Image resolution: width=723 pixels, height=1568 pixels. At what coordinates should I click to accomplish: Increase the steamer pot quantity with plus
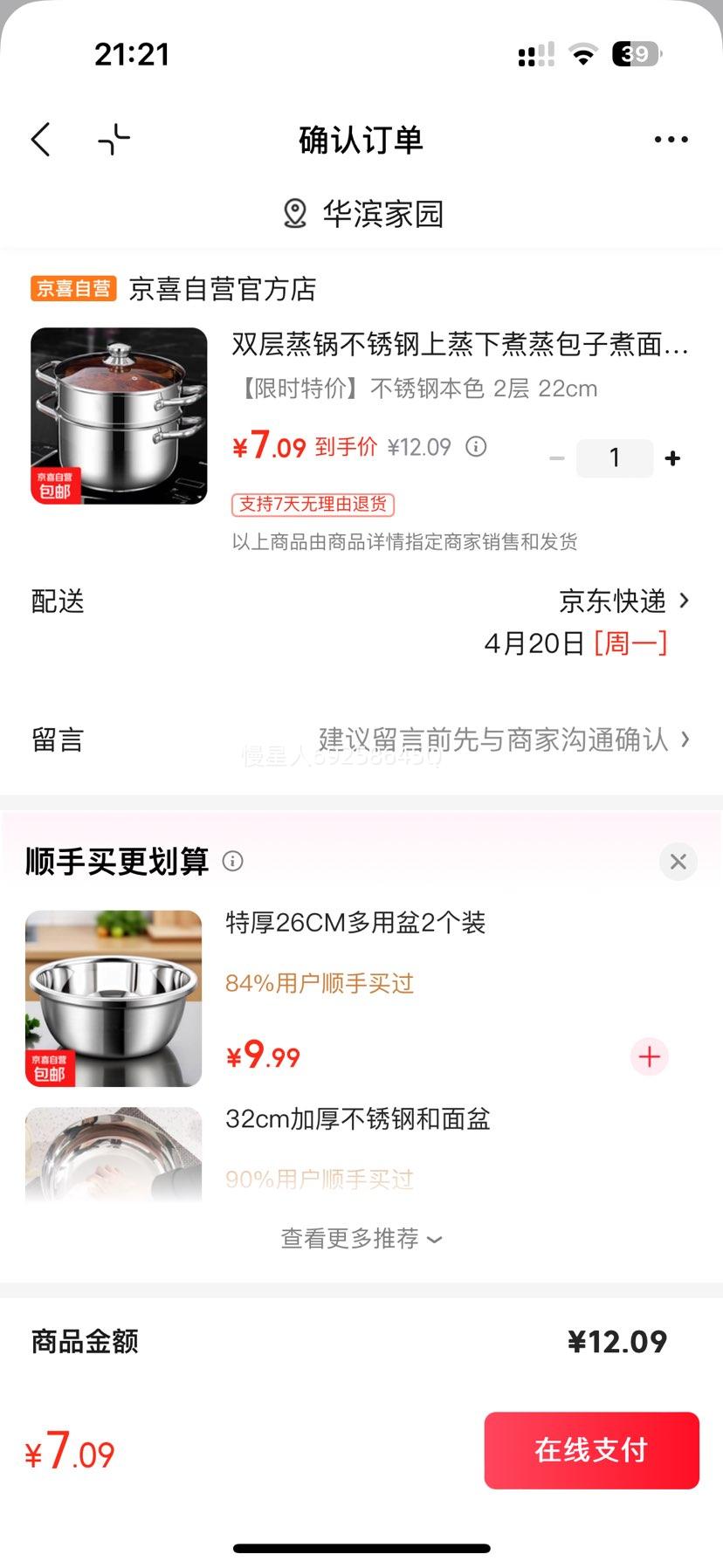tap(671, 457)
